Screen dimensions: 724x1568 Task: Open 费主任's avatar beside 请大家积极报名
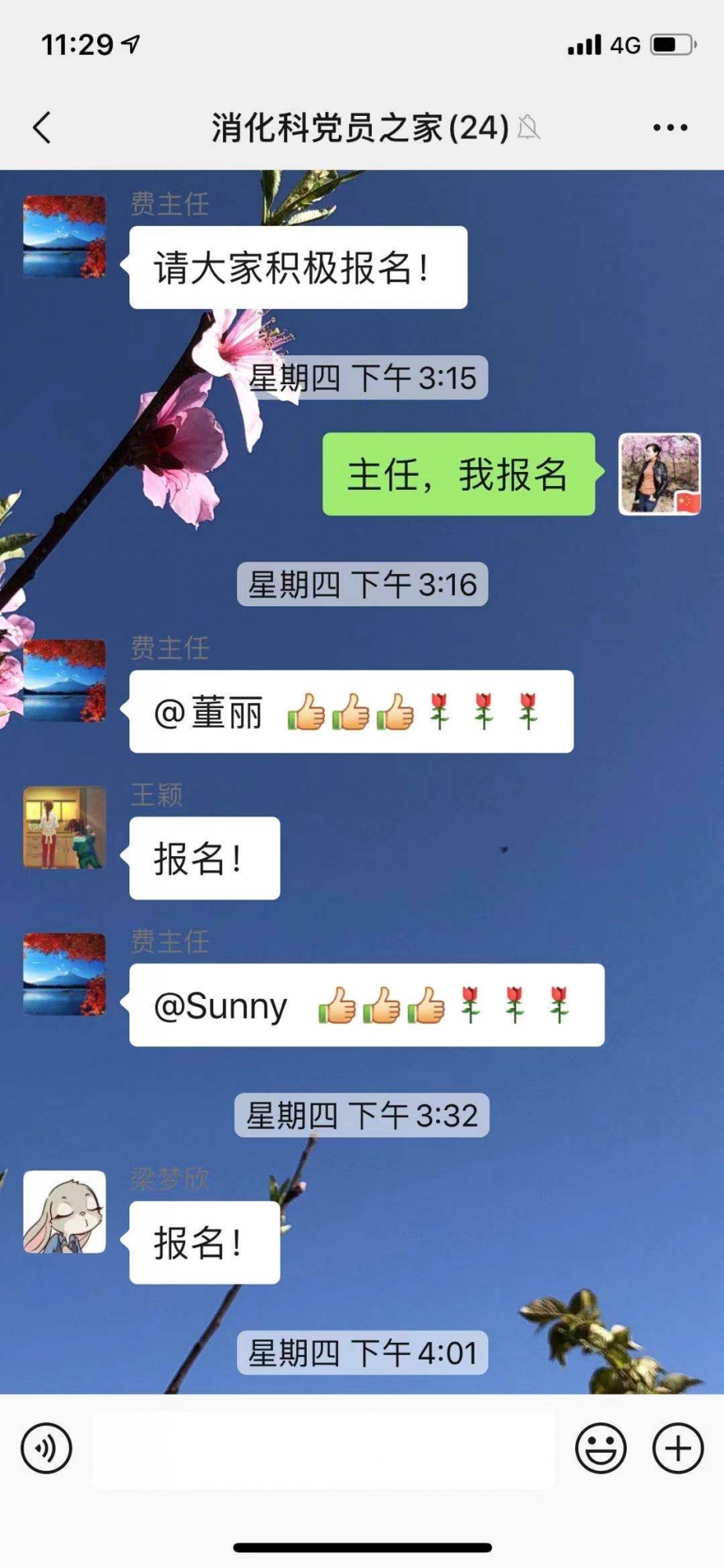(x=64, y=237)
